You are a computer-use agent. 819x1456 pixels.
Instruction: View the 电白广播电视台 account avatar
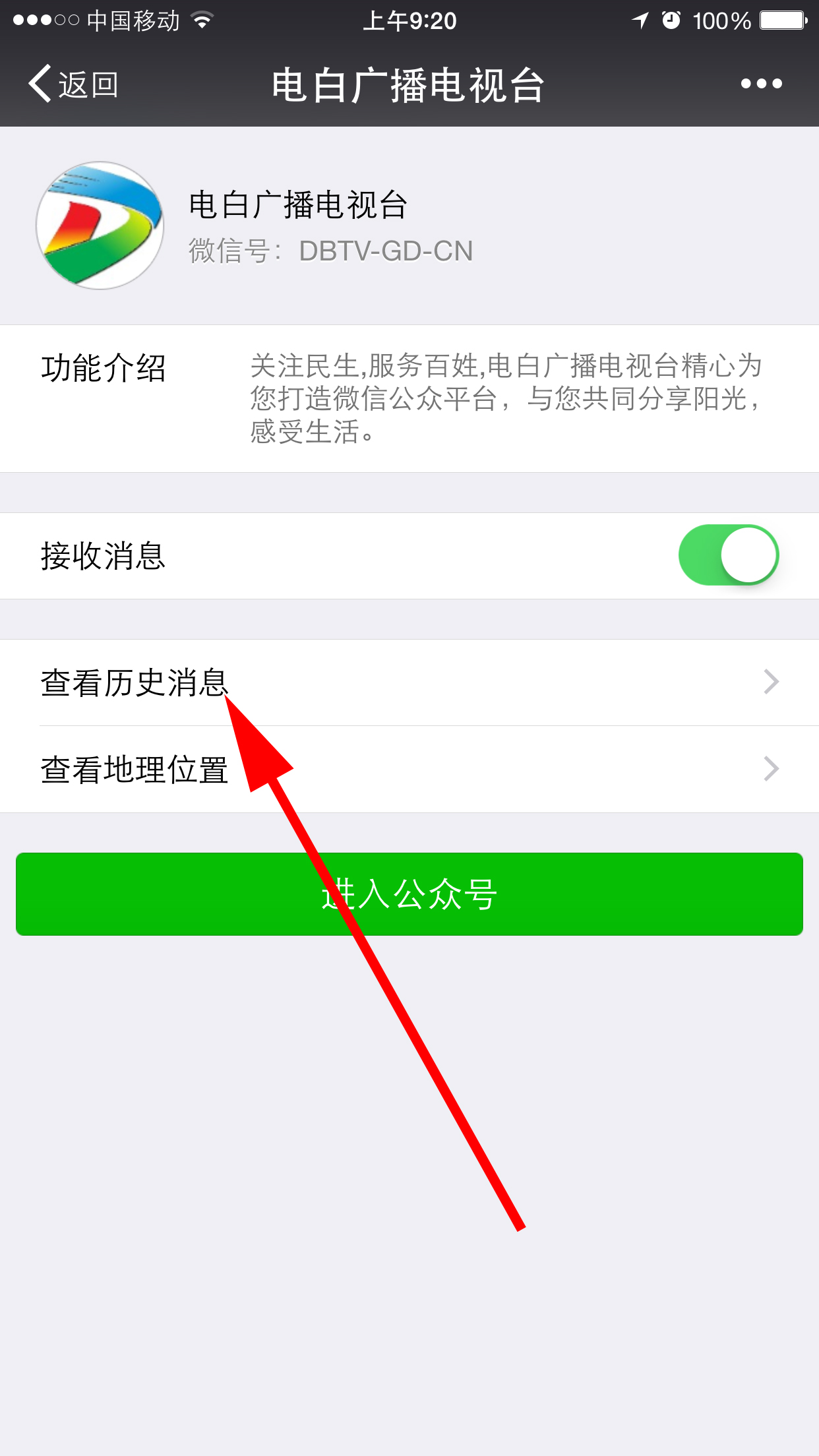point(100,226)
